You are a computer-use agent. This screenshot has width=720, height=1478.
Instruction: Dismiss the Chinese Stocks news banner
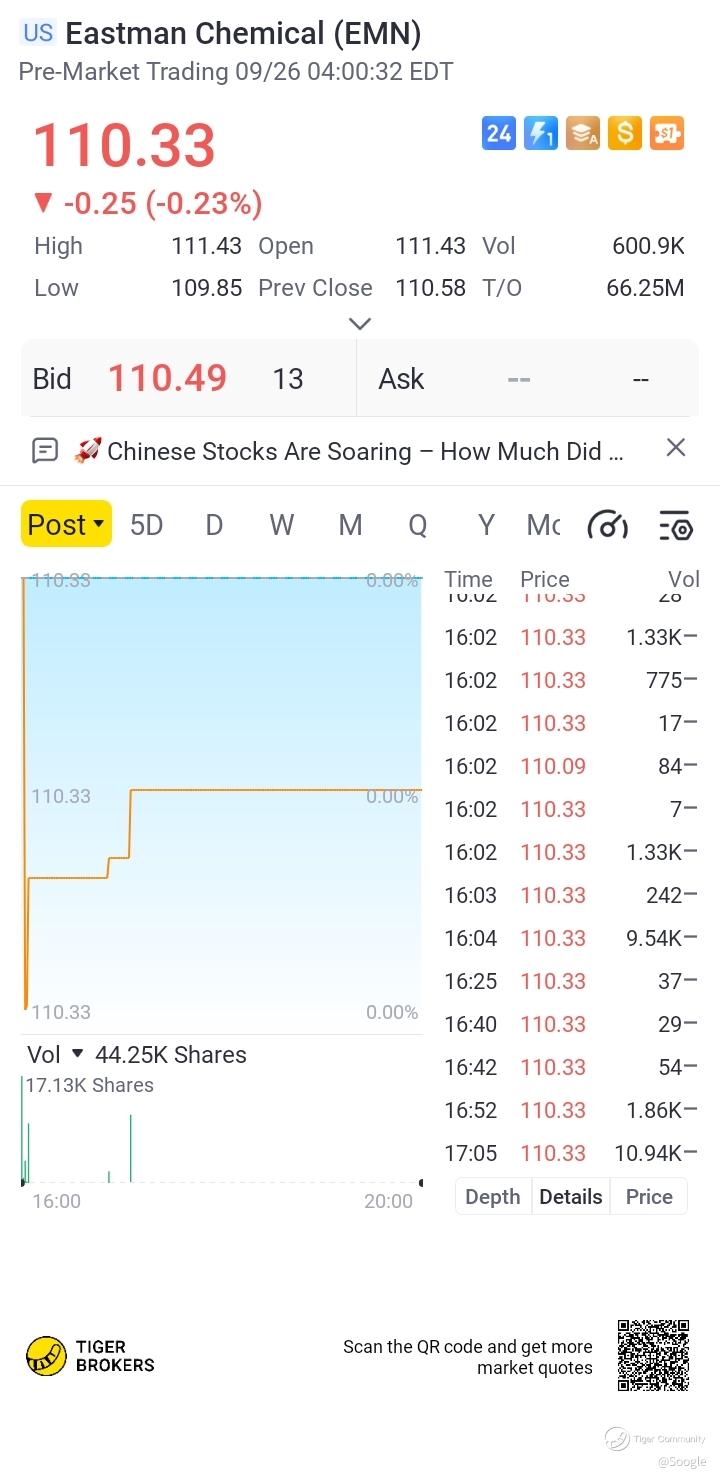click(x=676, y=448)
